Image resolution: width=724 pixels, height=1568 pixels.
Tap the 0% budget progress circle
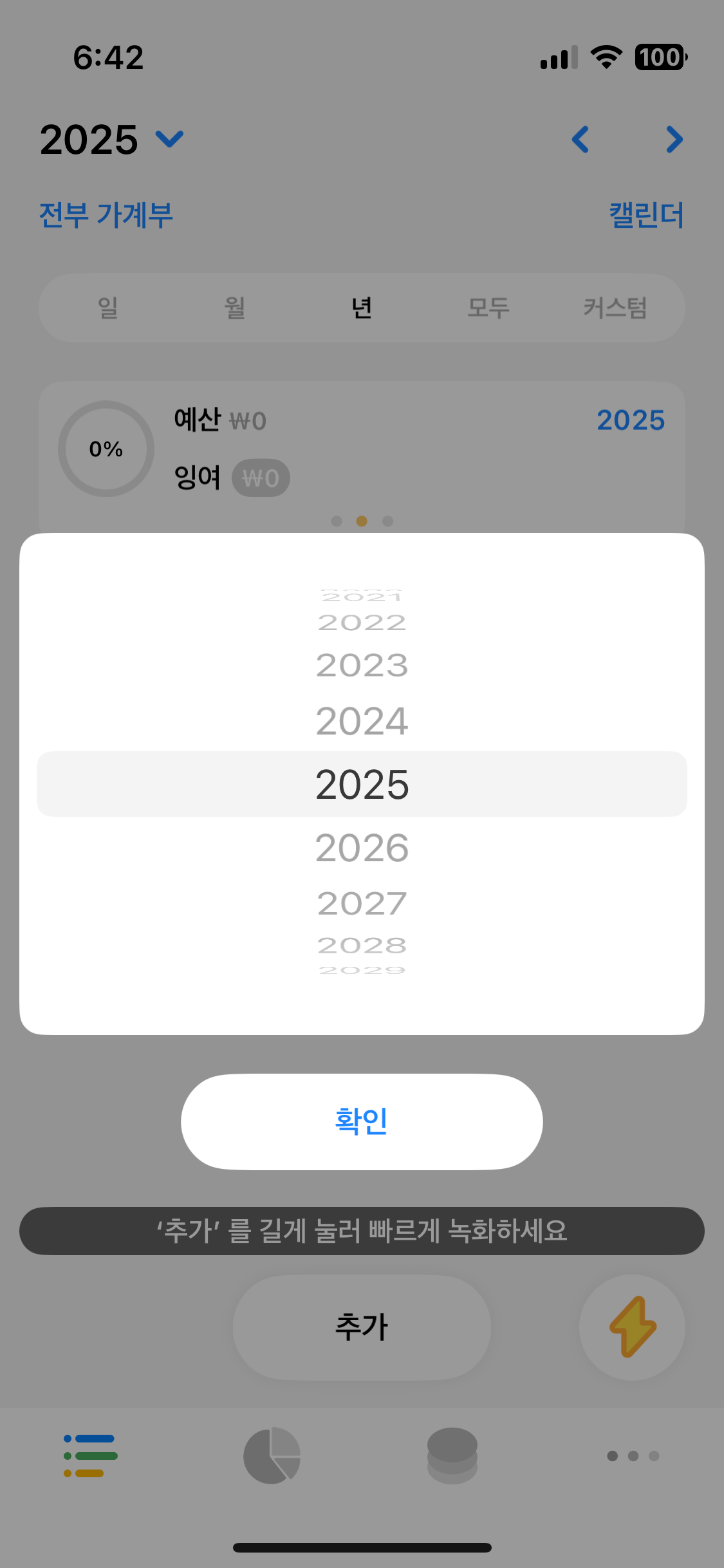(x=106, y=449)
